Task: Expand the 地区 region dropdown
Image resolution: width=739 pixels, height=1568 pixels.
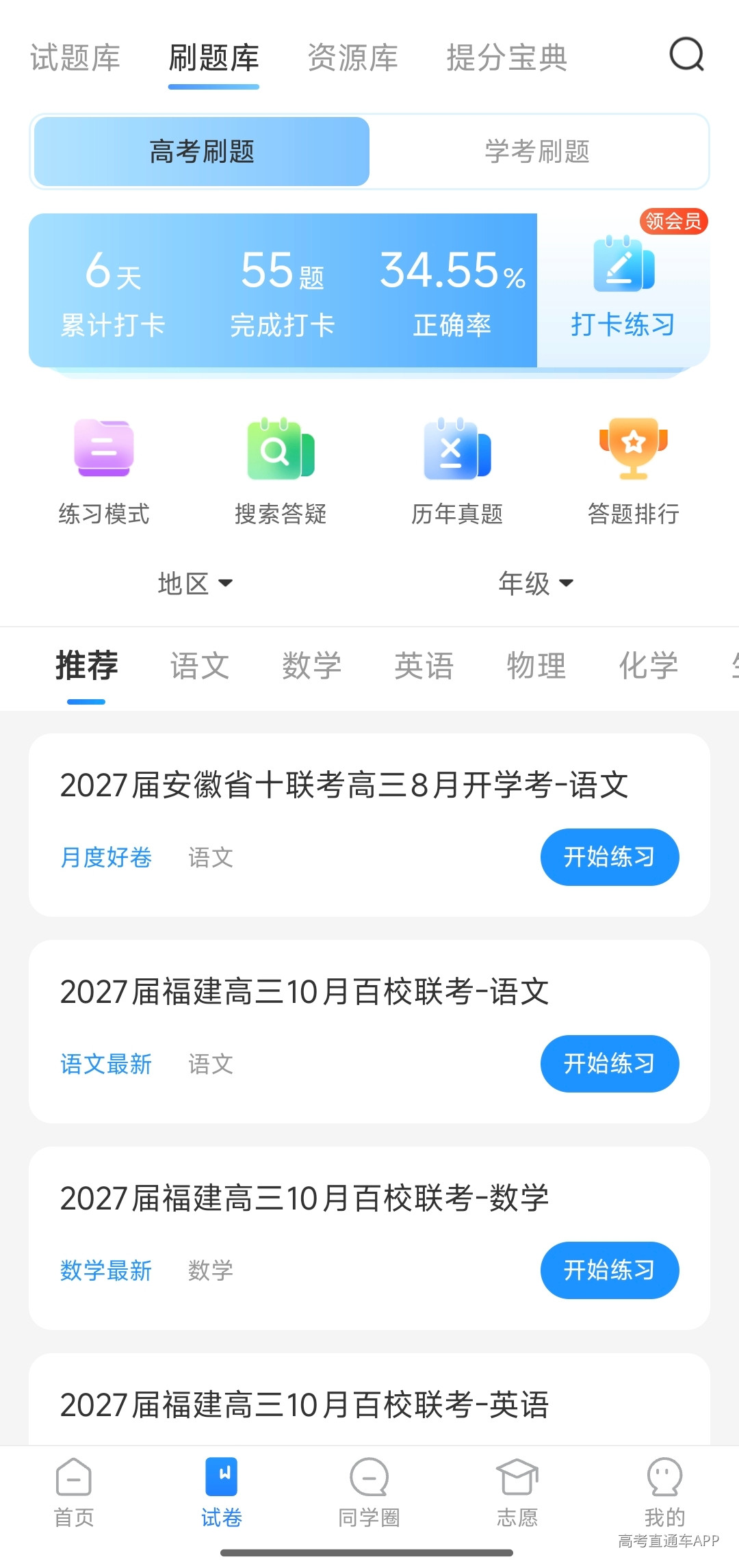Action: tap(195, 584)
